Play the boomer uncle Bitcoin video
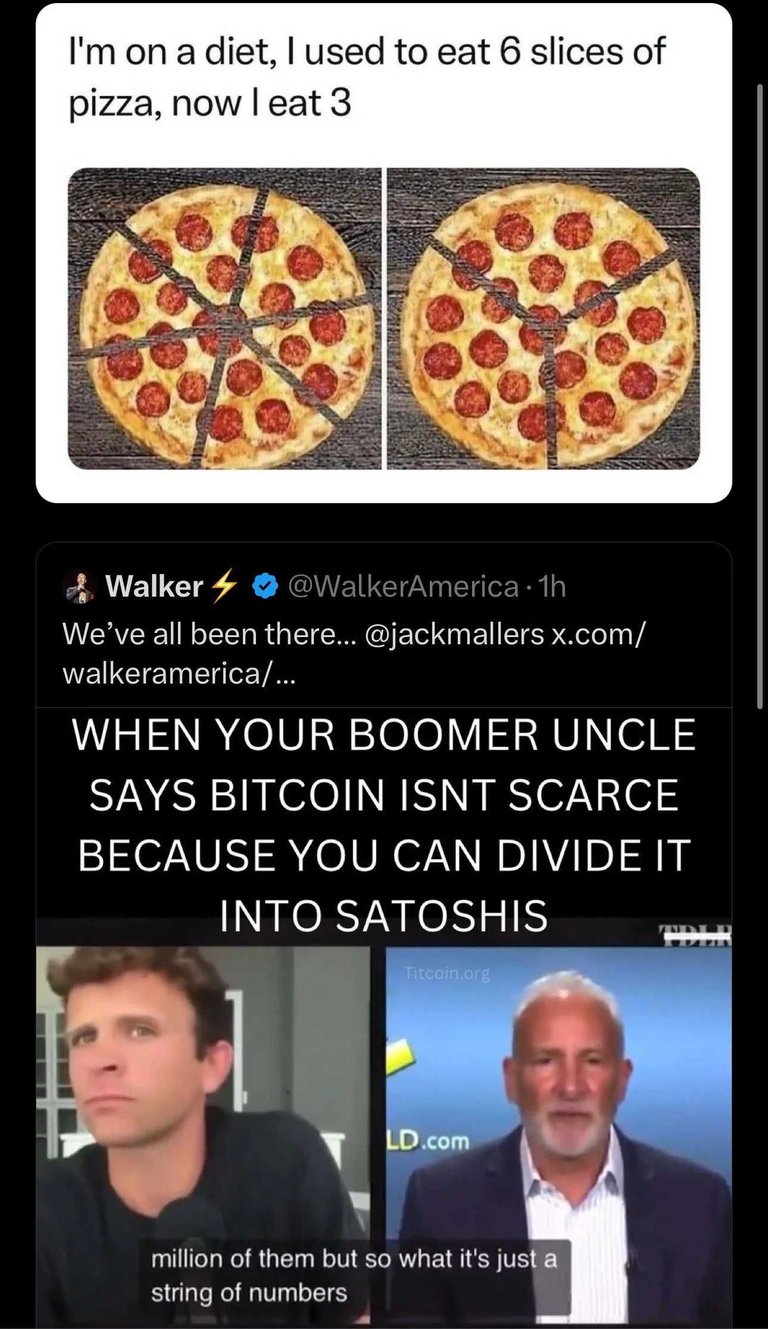 [384, 1016]
